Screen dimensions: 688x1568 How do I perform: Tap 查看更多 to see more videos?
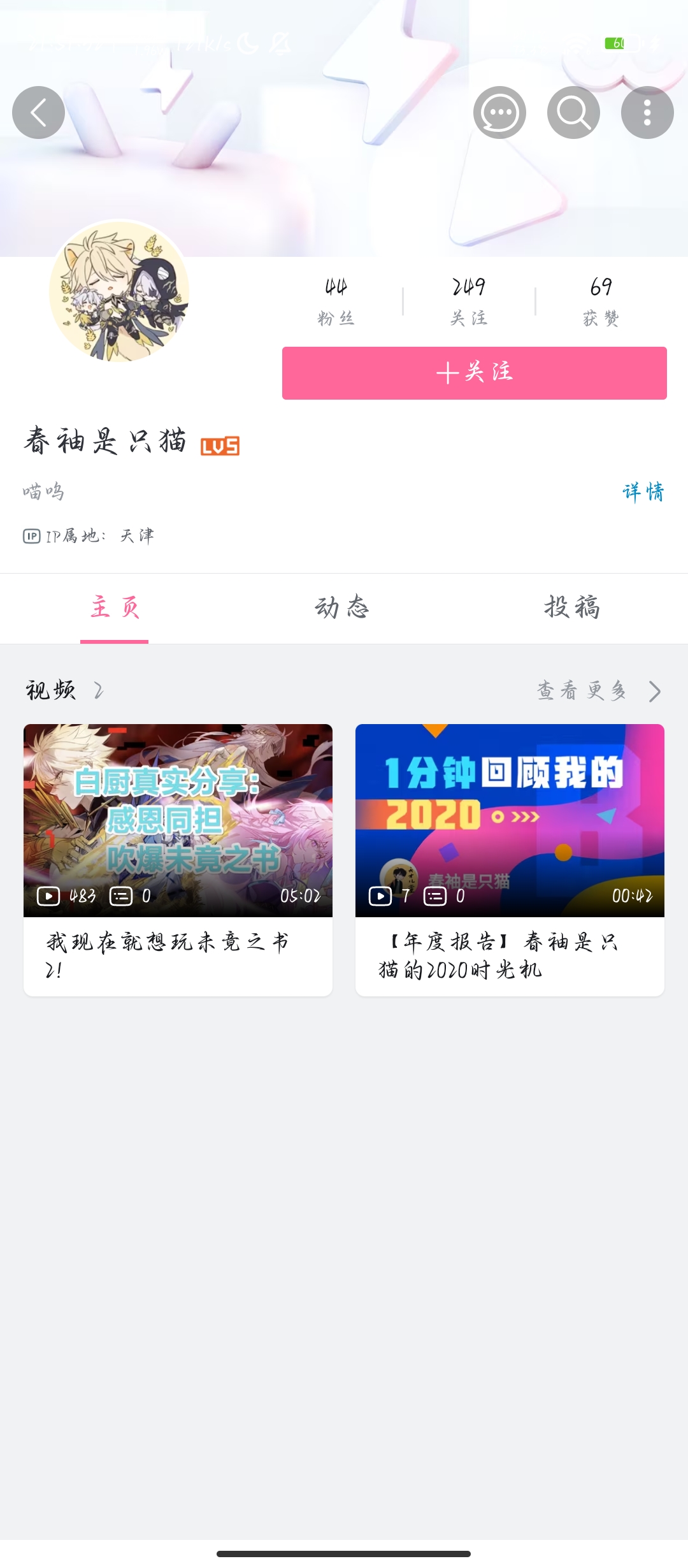coord(598,691)
